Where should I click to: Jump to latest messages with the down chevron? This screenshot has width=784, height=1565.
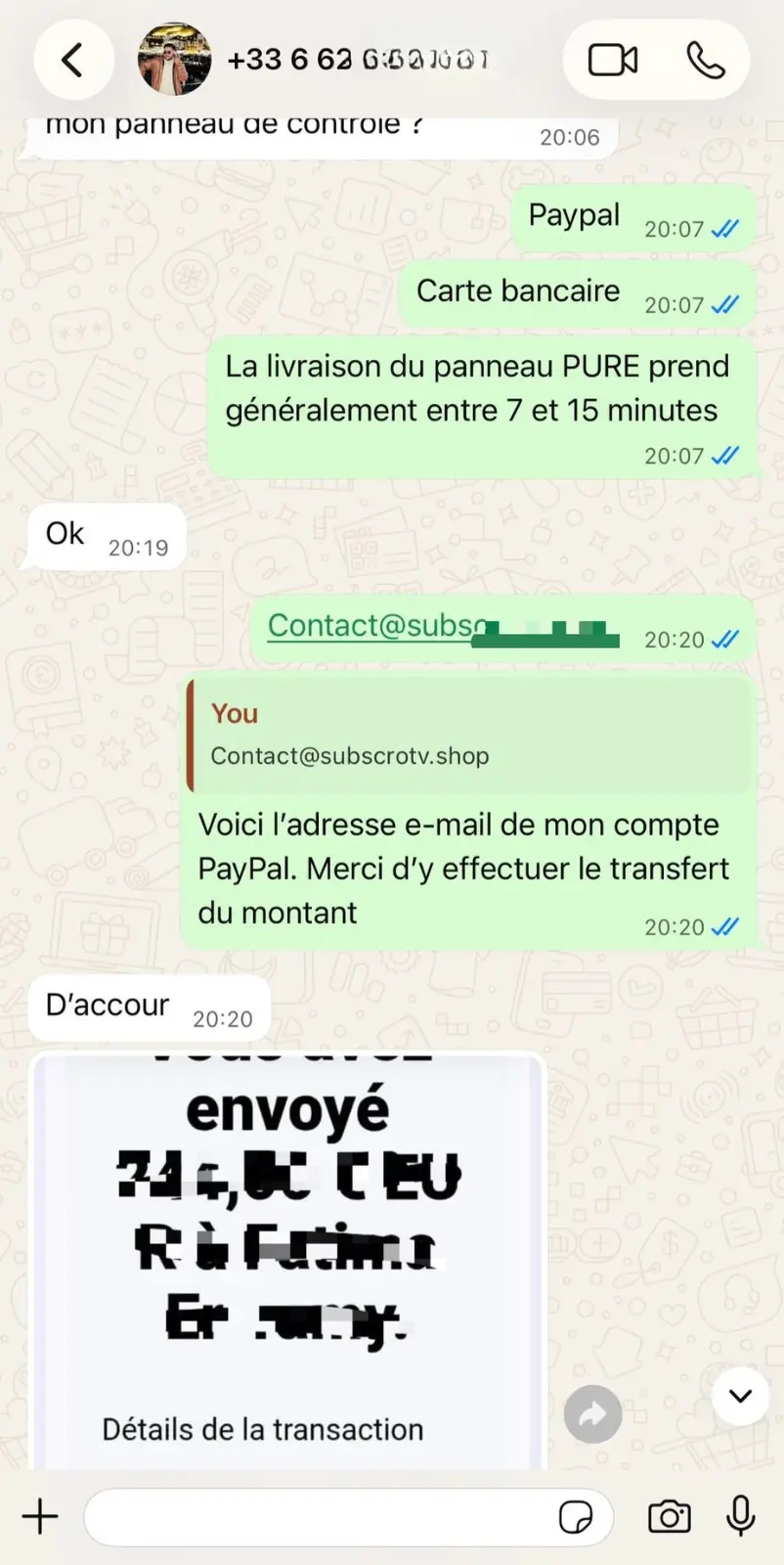click(739, 1397)
